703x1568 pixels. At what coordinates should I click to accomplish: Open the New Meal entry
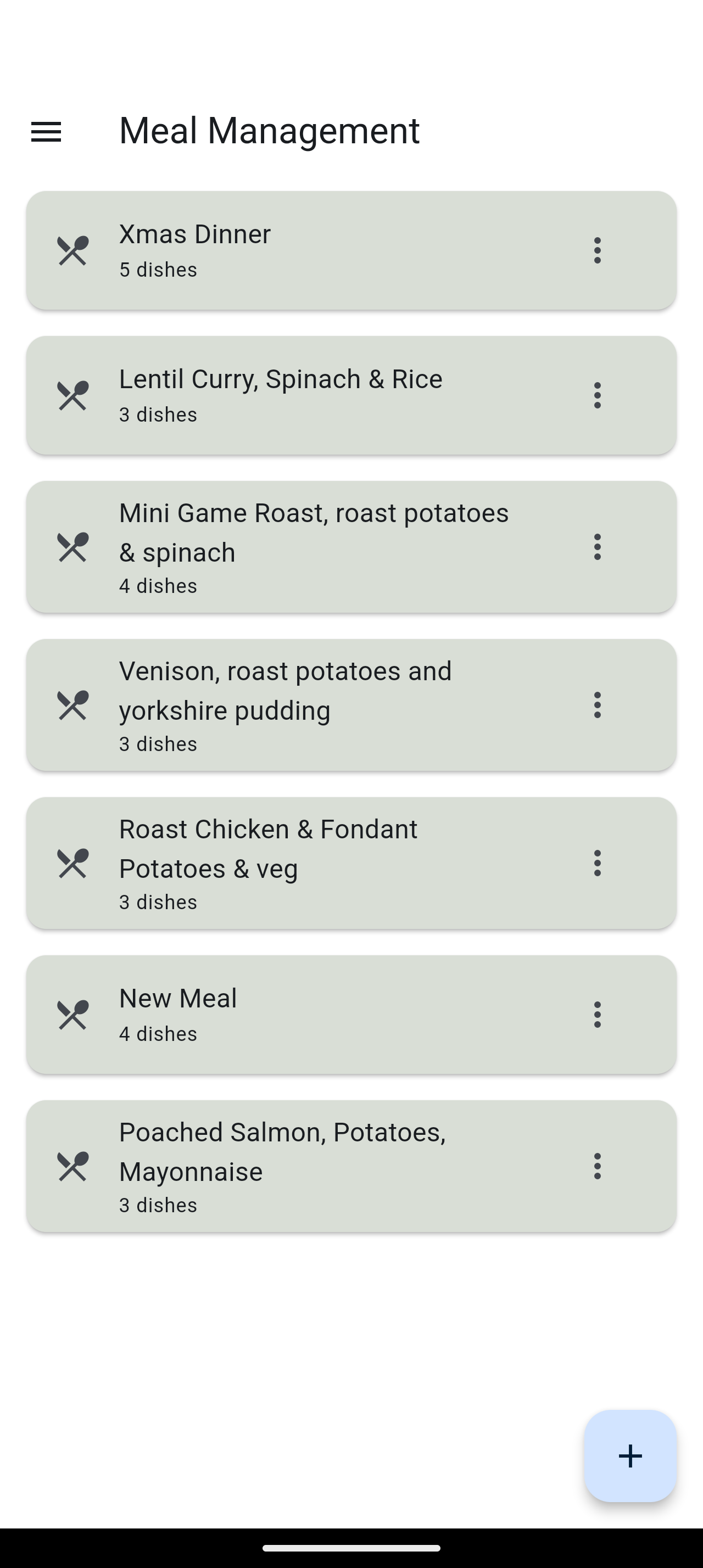[304, 1015]
